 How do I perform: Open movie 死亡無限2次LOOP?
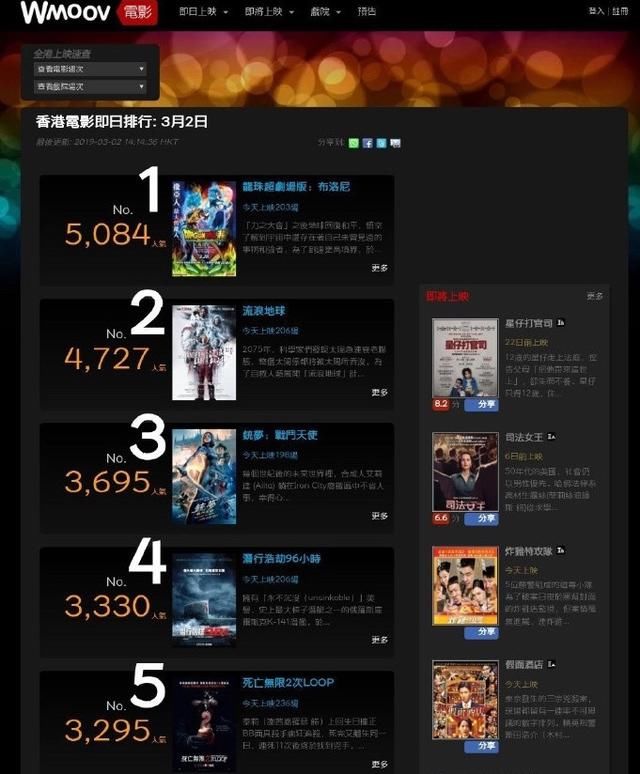tap(288, 683)
